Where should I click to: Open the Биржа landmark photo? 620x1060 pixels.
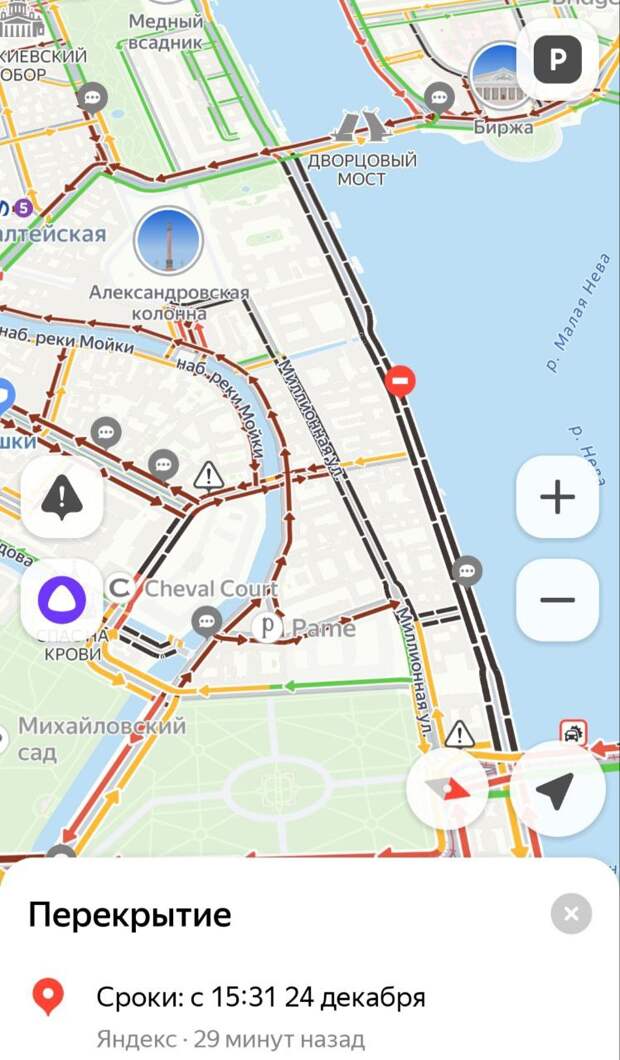[x=501, y=76]
